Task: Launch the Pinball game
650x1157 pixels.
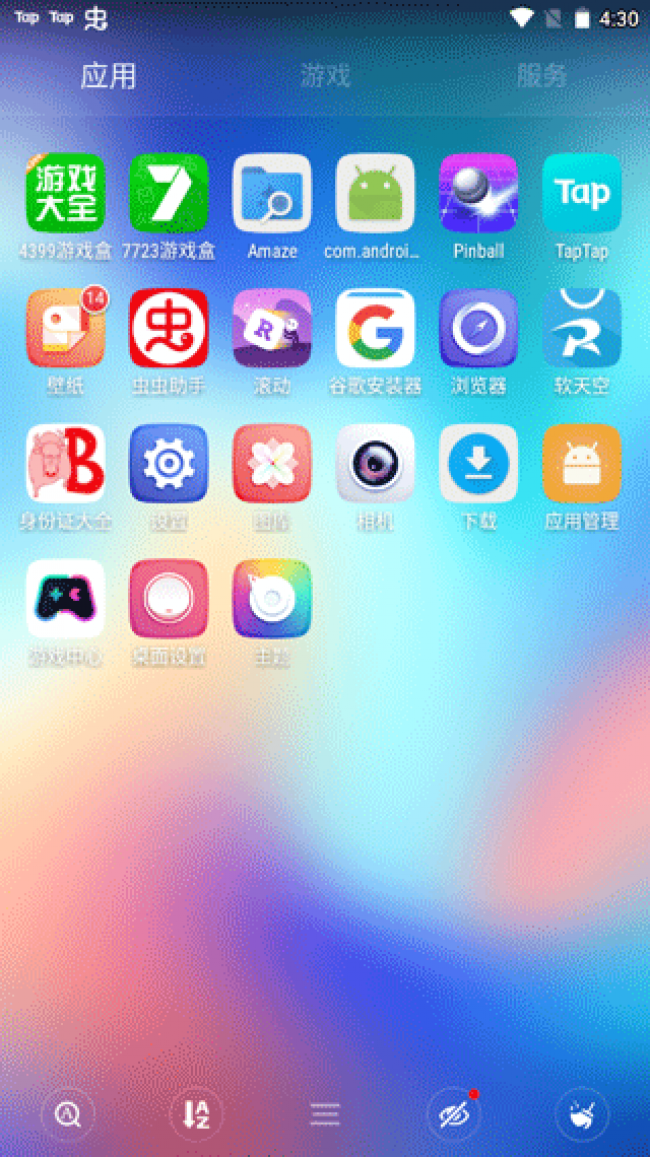Action: pos(479,194)
